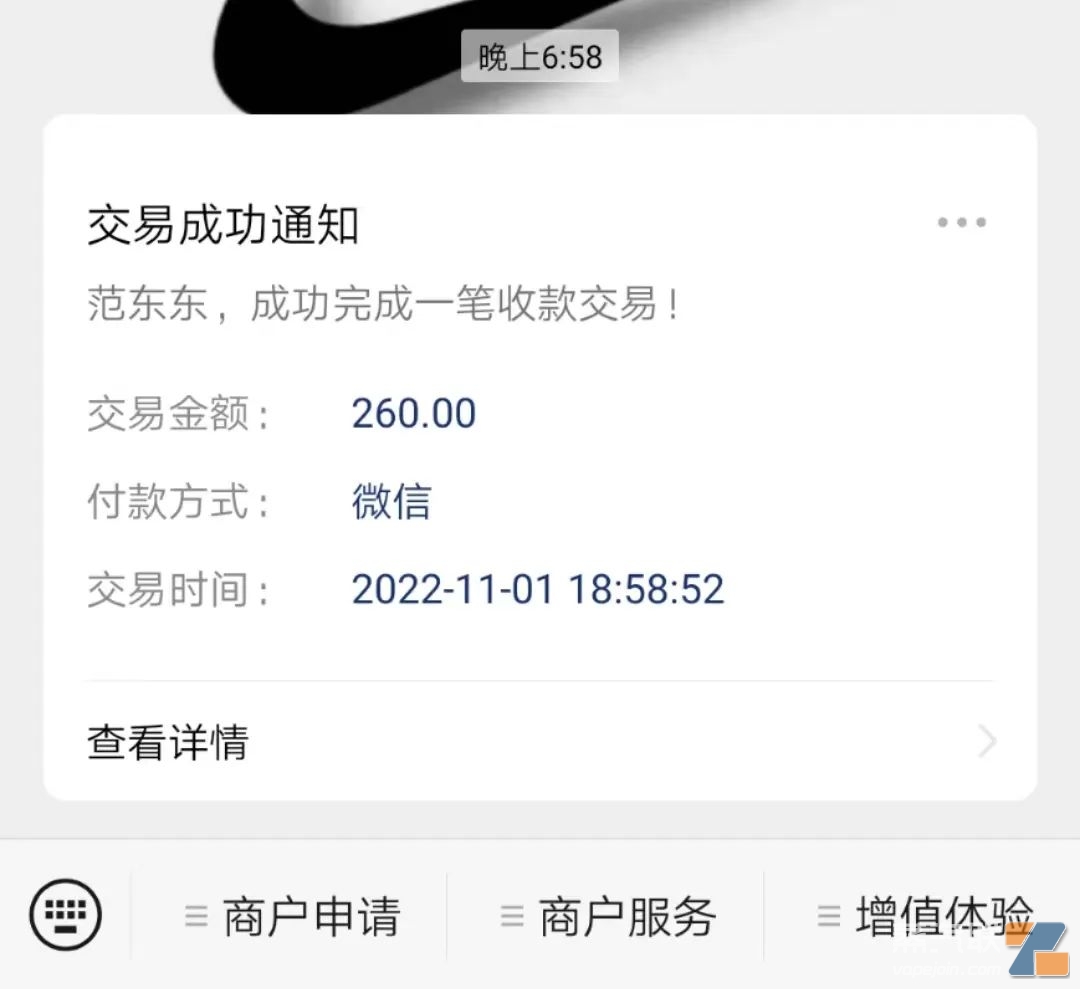1080x989 pixels.
Task: Open the 商户申请 menu
Action: tap(291, 916)
